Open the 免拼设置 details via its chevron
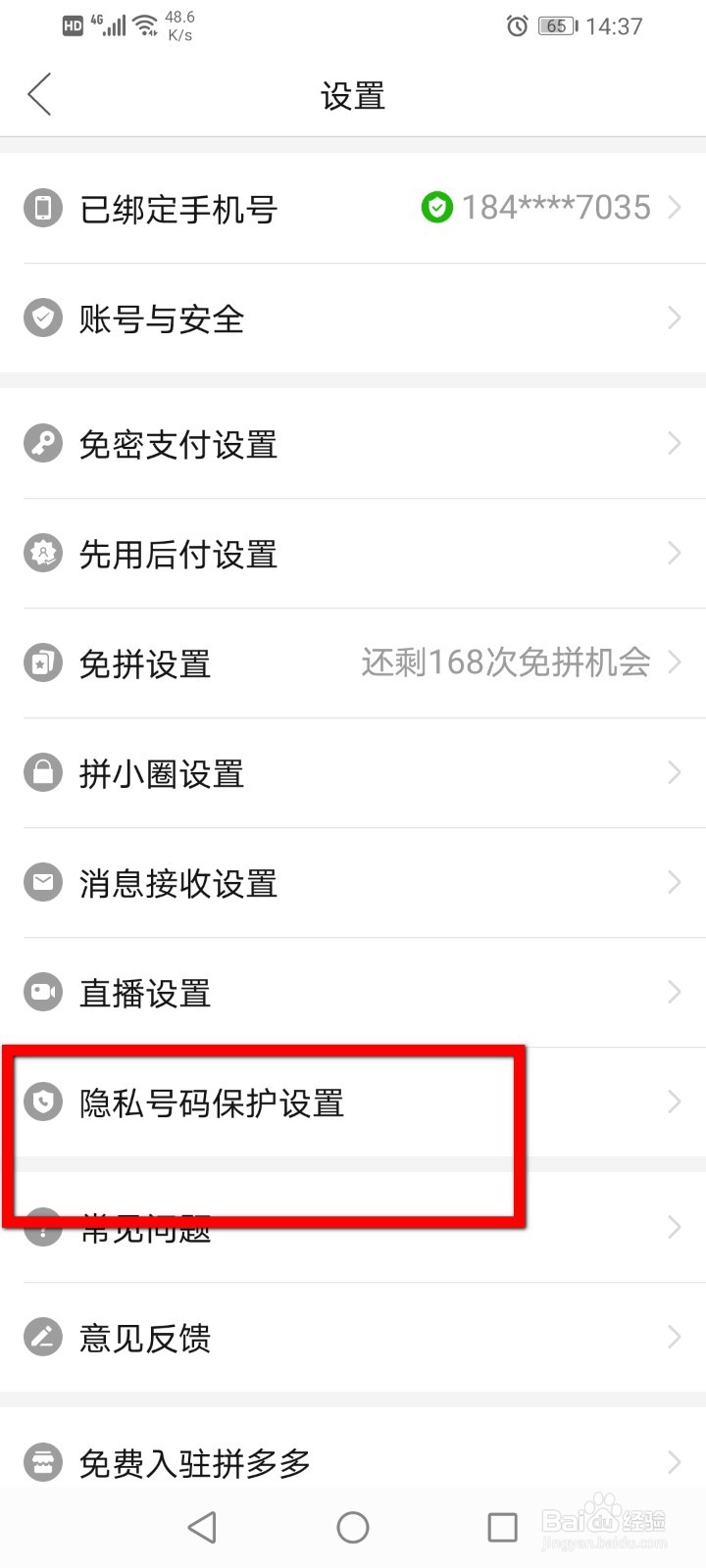Screen dimensions: 706x1568 click(x=674, y=662)
